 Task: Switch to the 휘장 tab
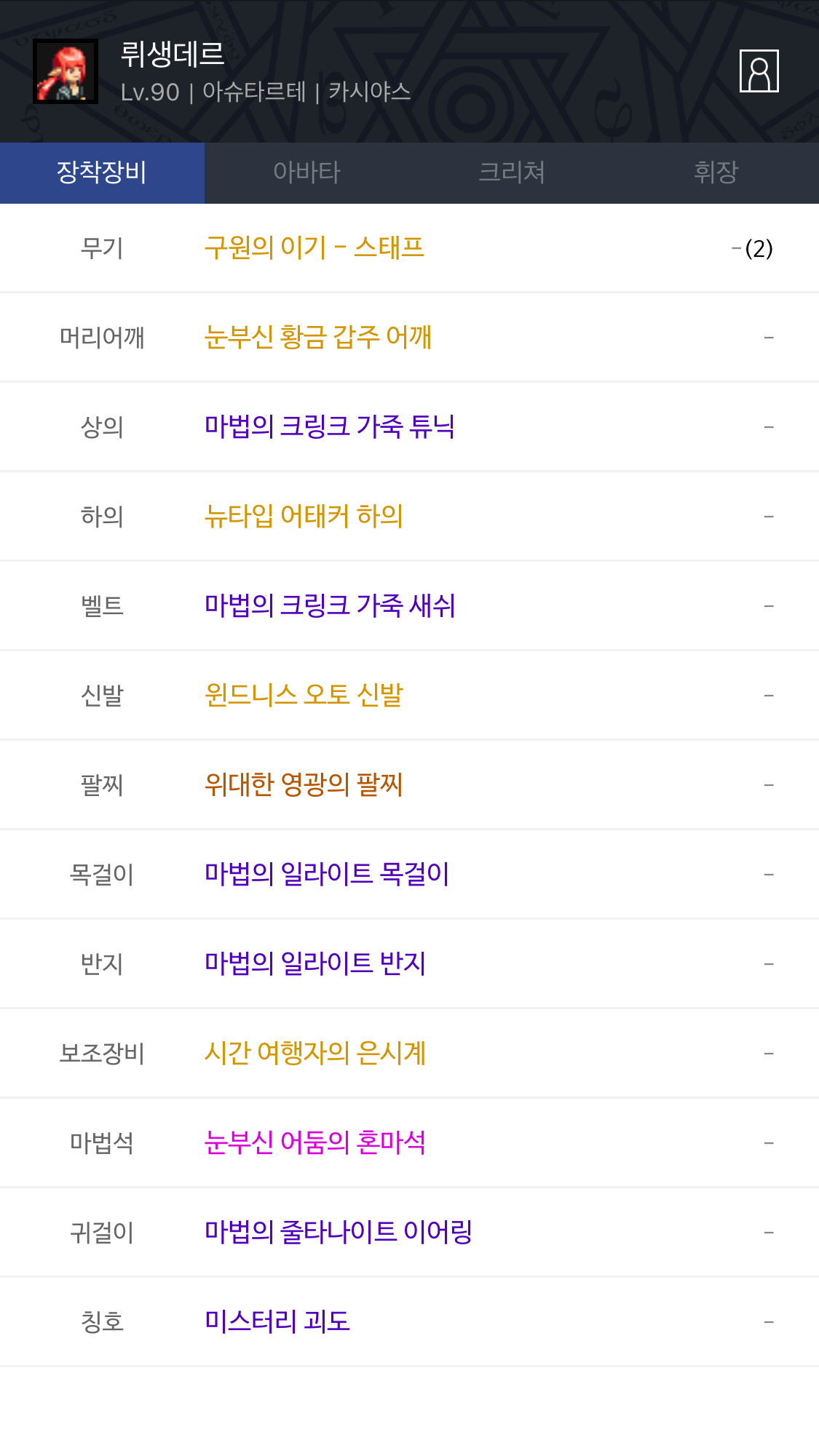click(716, 172)
